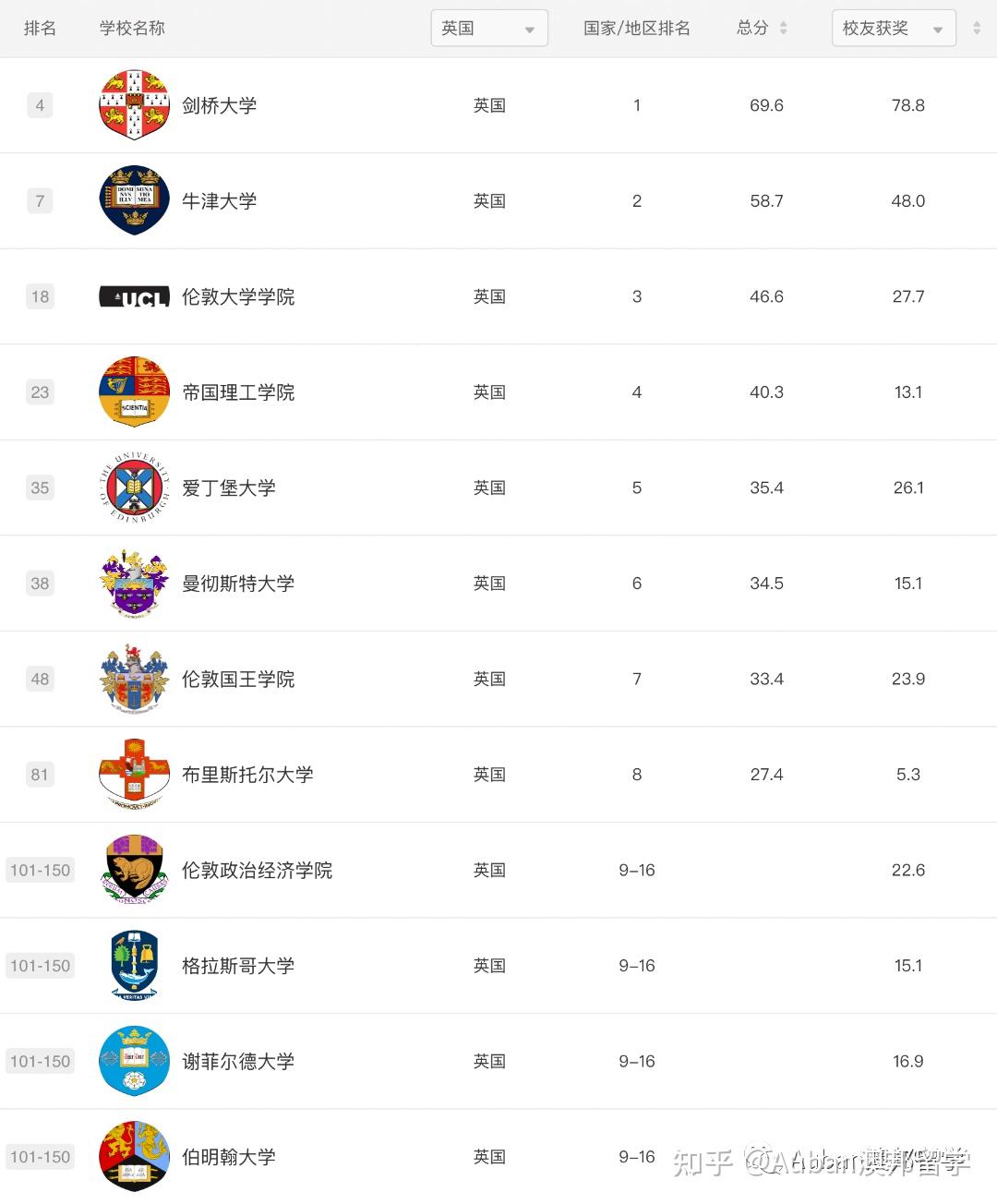View 伦敦国王学院 details
The height and width of the screenshot is (1204, 997).
tap(237, 680)
